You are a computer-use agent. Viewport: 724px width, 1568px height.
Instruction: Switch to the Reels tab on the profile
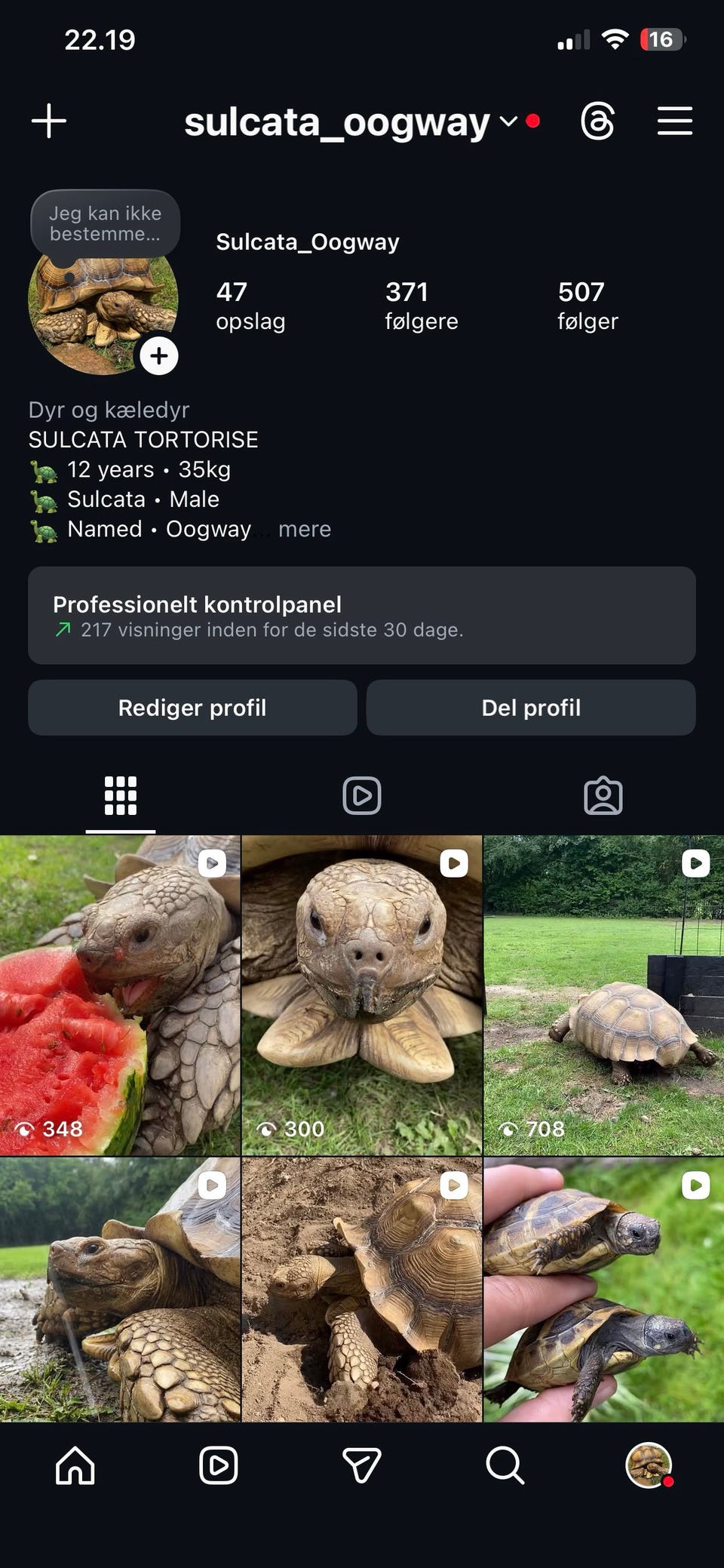click(361, 795)
